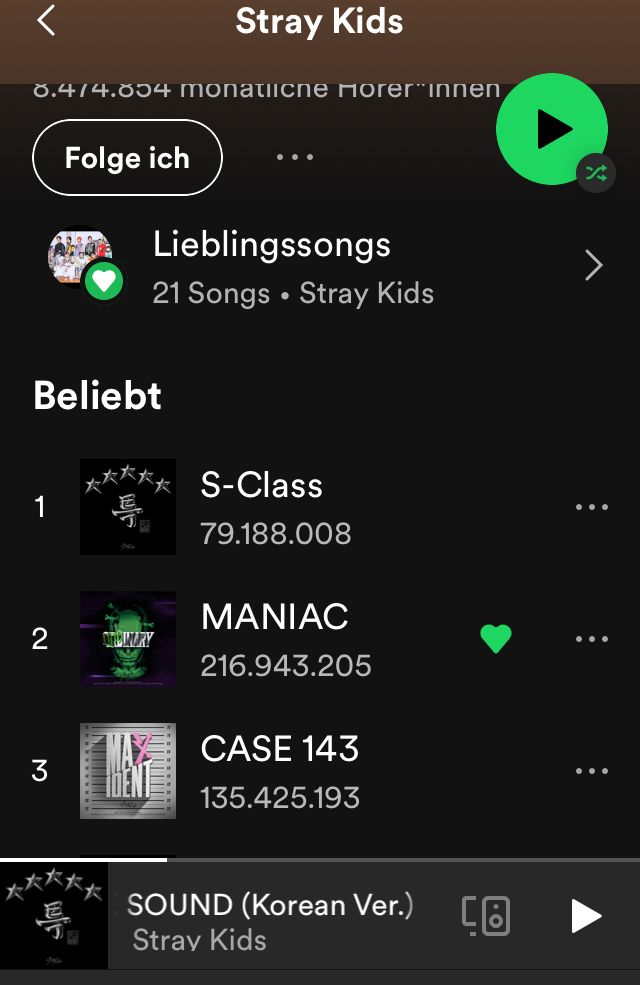This screenshot has width=640, height=985.
Task: Open more options for MANIAC
Action: coord(591,639)
